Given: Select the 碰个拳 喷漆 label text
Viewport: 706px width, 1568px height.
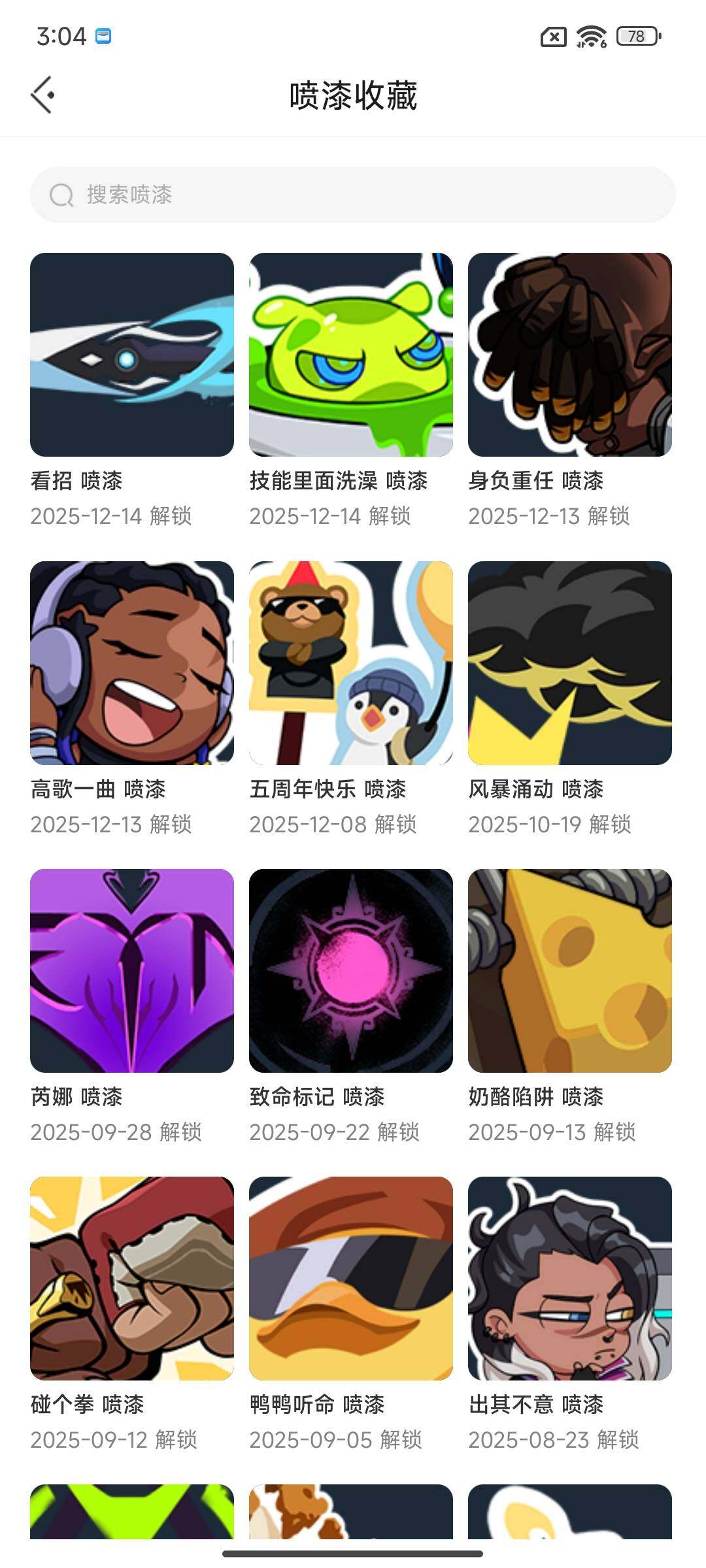Looking at the screenshot, I should [x=90, y=1406].
